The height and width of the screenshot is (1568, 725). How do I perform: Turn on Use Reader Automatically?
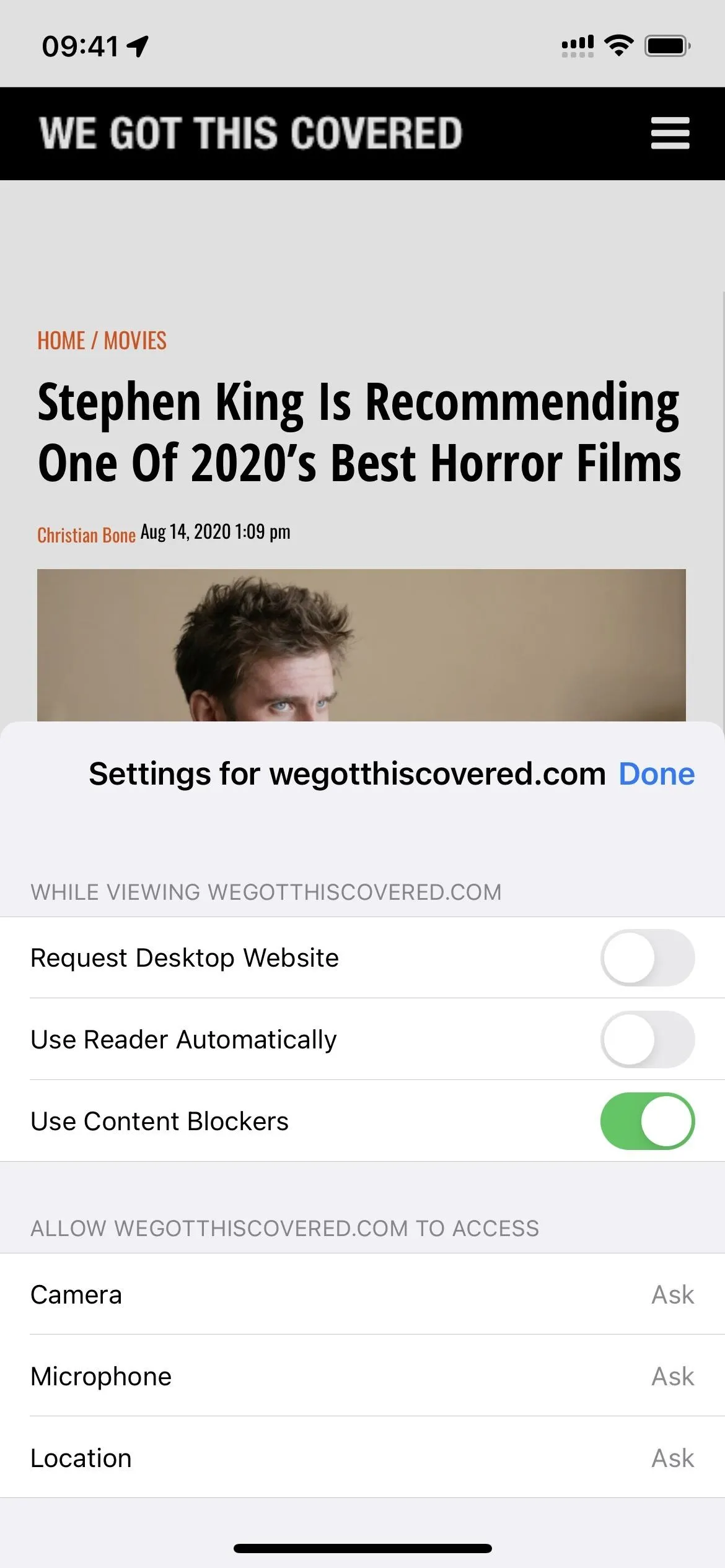(648, 1040)
